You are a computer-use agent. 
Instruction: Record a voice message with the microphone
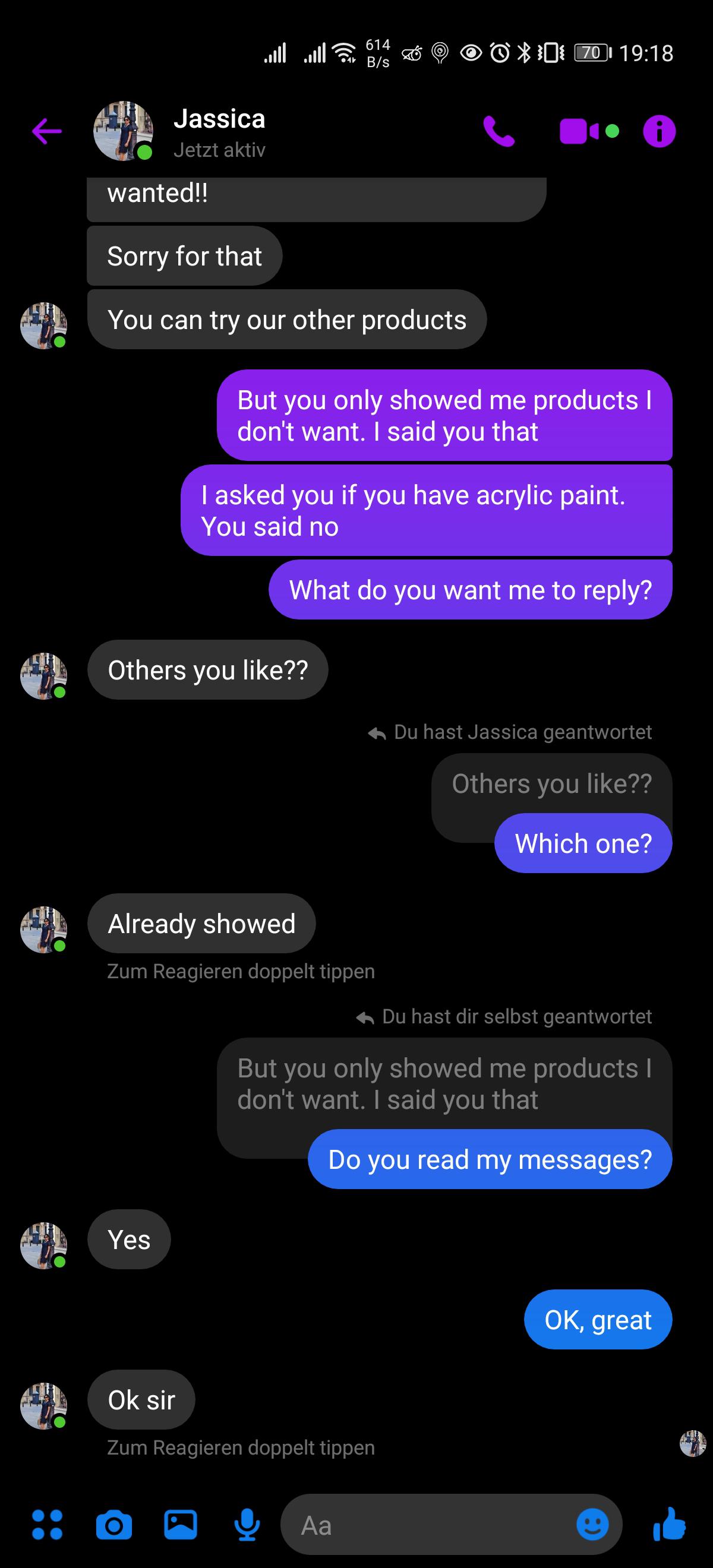247,1525
